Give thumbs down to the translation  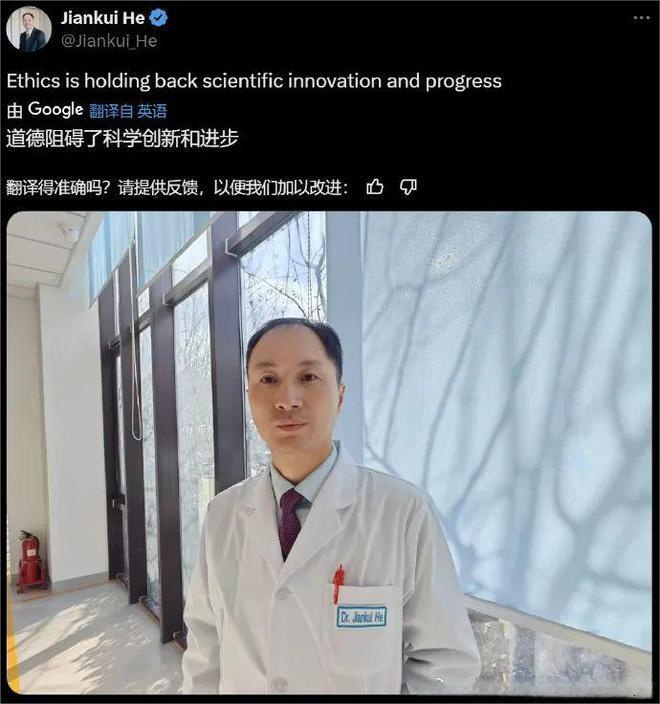pyautogui.click(x=408, y=186)
